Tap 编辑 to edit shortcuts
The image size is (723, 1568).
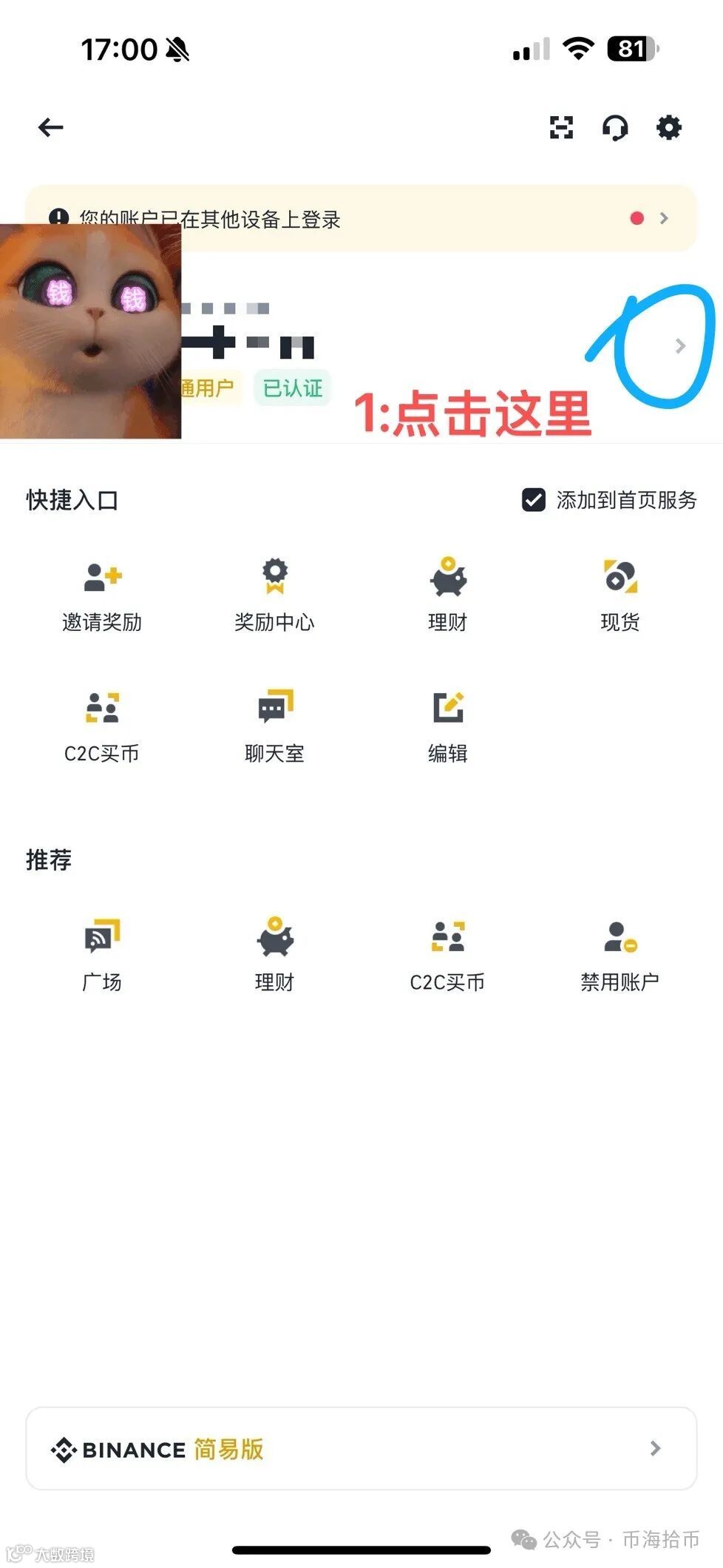(447, 725)
